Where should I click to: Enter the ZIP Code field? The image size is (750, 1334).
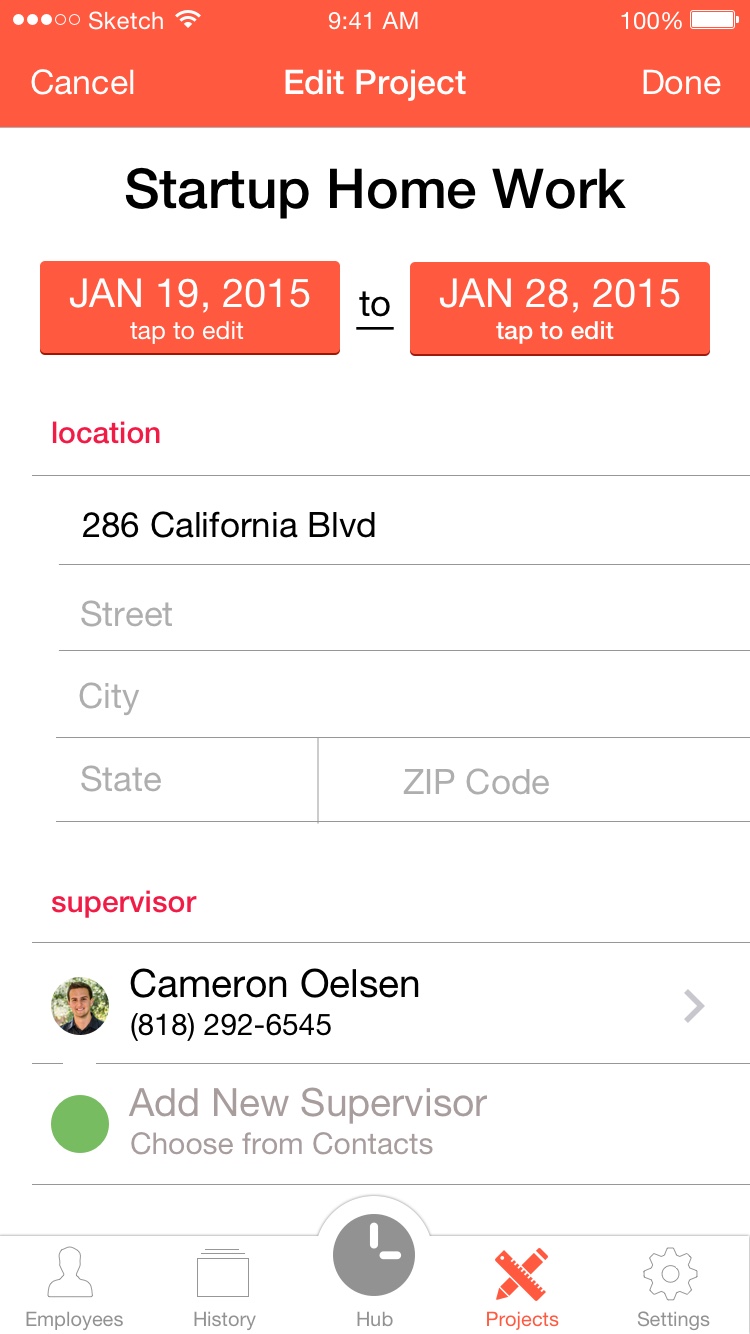click(534, 781)
